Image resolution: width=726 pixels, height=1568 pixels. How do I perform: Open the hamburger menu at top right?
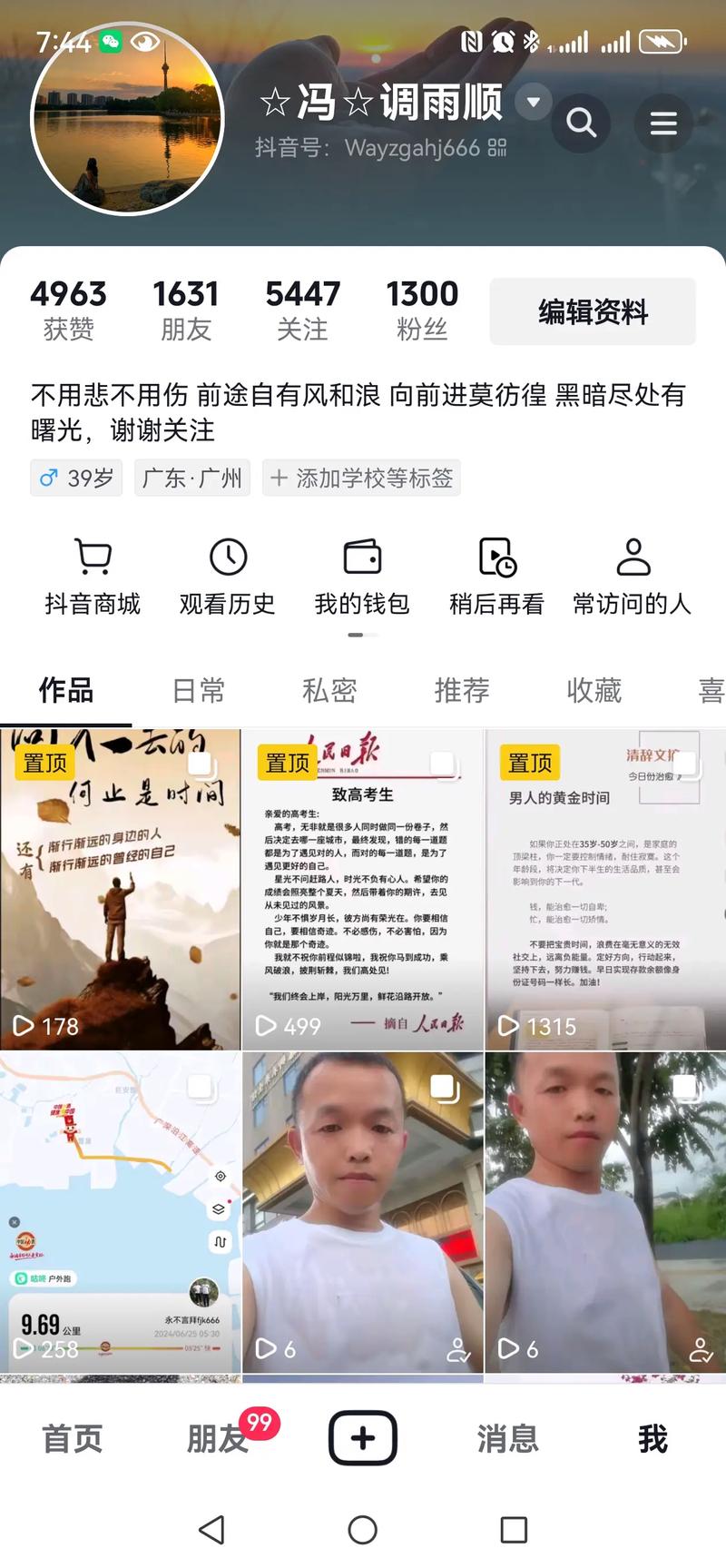663,123
